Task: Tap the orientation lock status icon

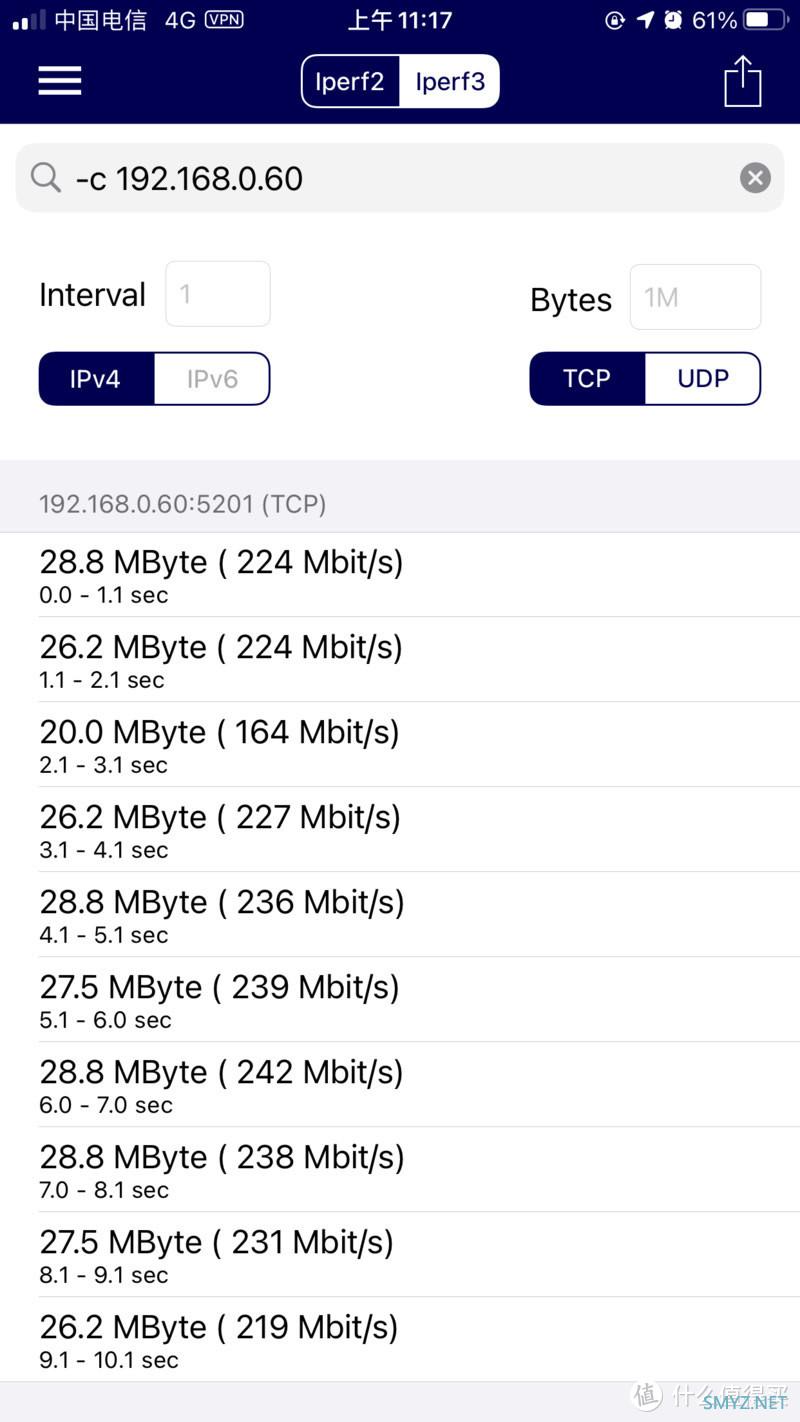Action: click(x=614, y=19)
